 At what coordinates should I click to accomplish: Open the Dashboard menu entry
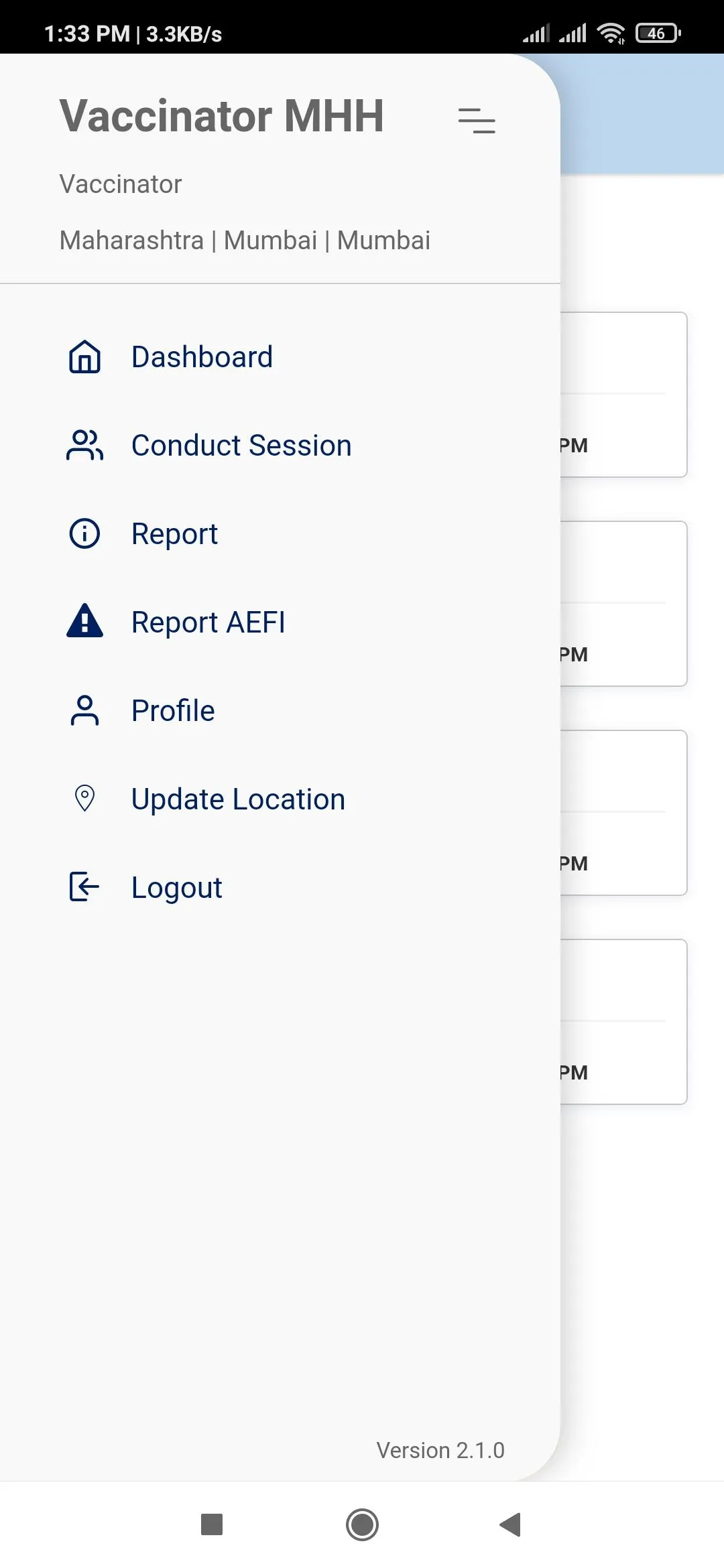[x=201, y=357]
